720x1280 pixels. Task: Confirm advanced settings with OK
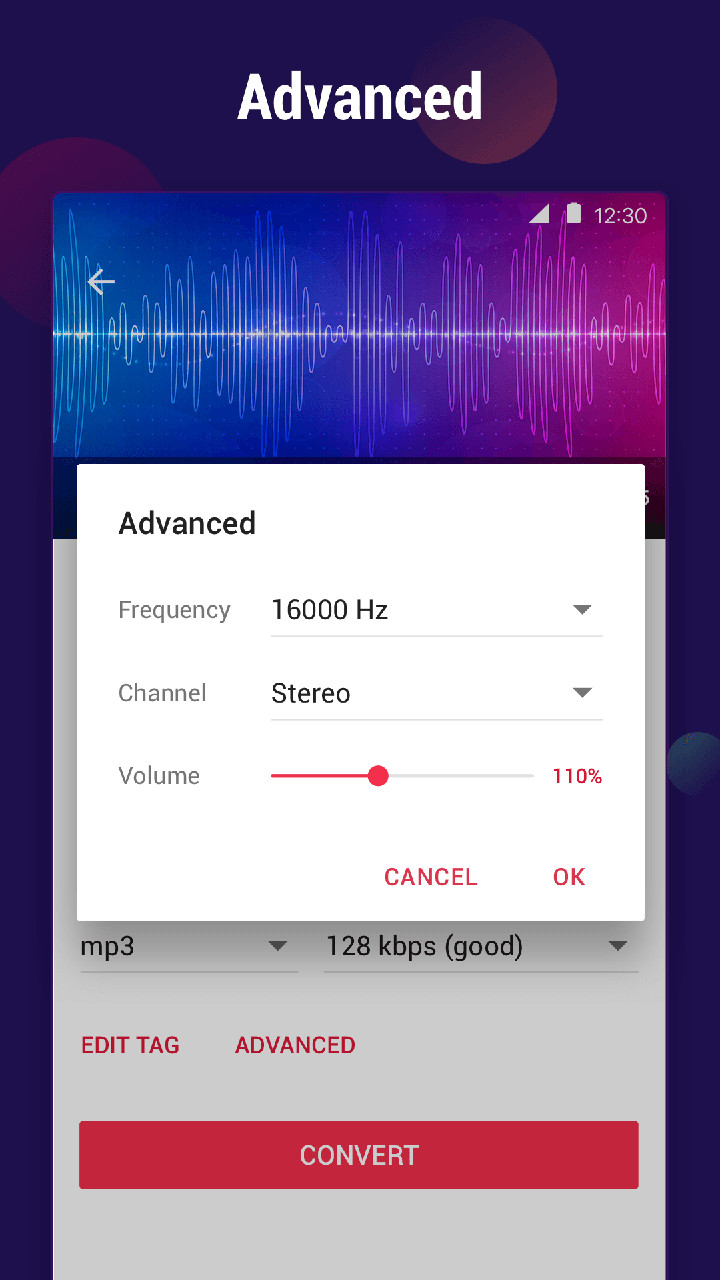pos(569,877)
